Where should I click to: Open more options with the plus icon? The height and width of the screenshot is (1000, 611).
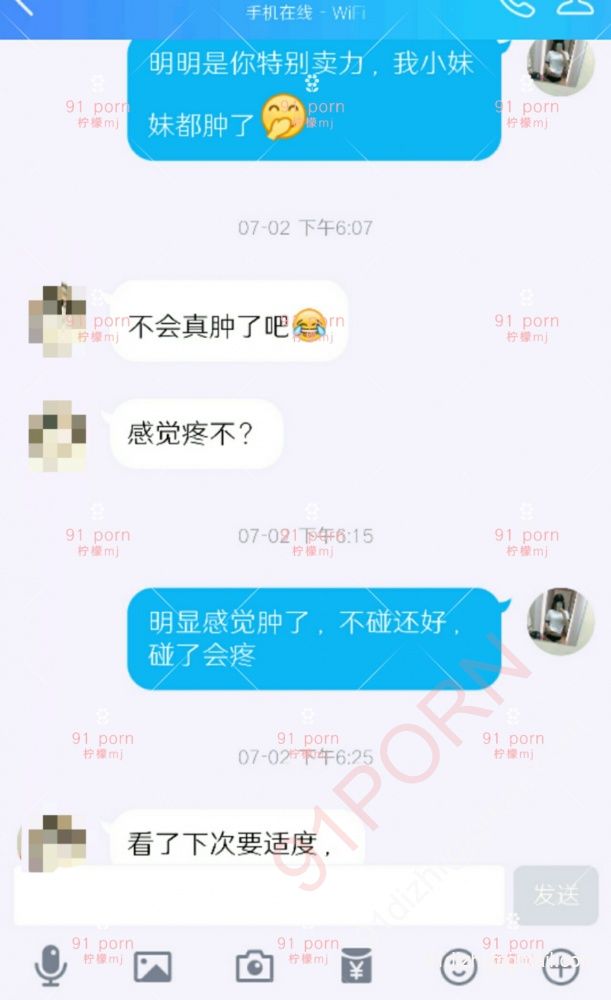(562, 966)
